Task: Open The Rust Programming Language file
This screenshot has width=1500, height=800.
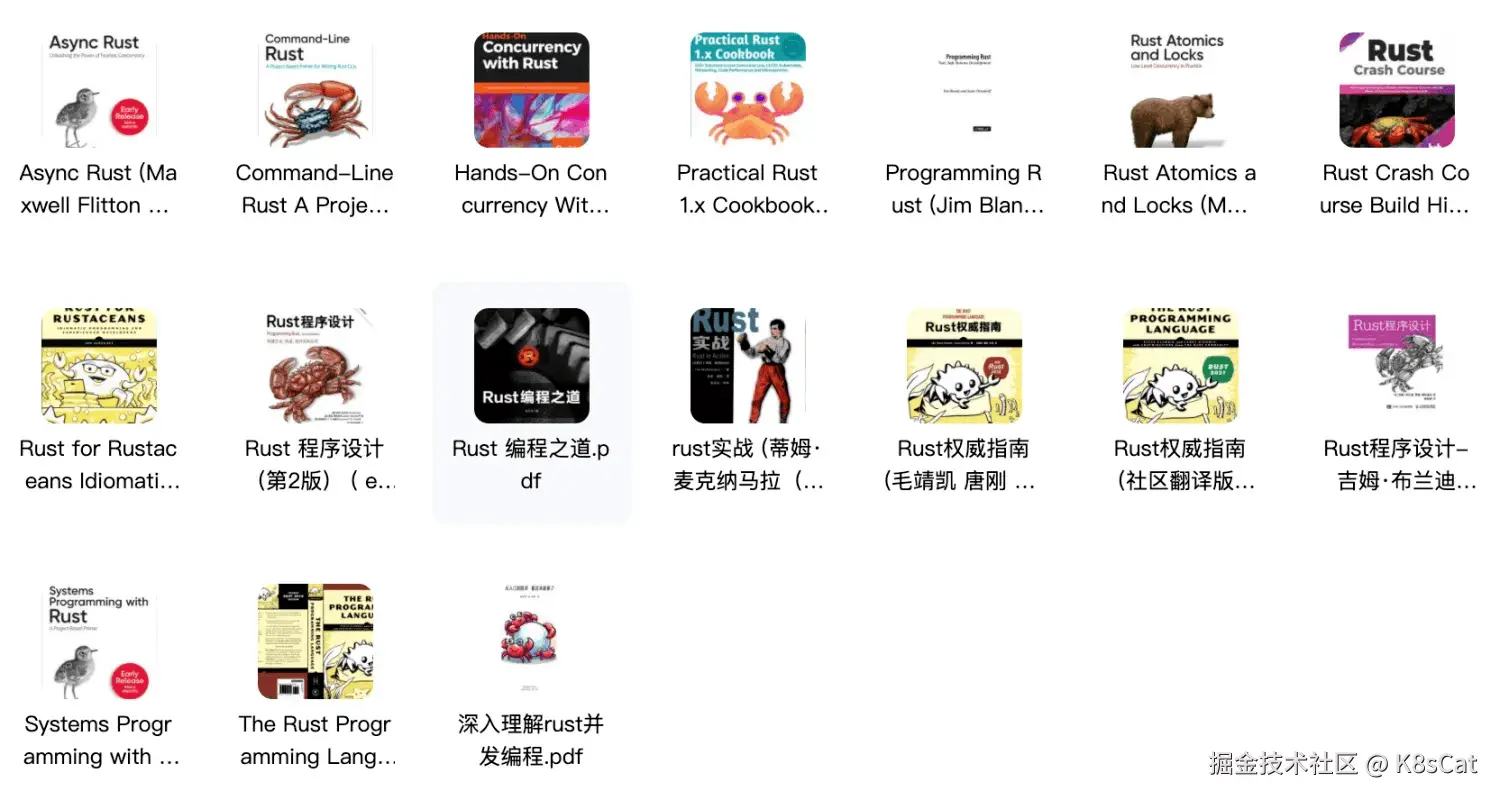Action: [315, 641]
